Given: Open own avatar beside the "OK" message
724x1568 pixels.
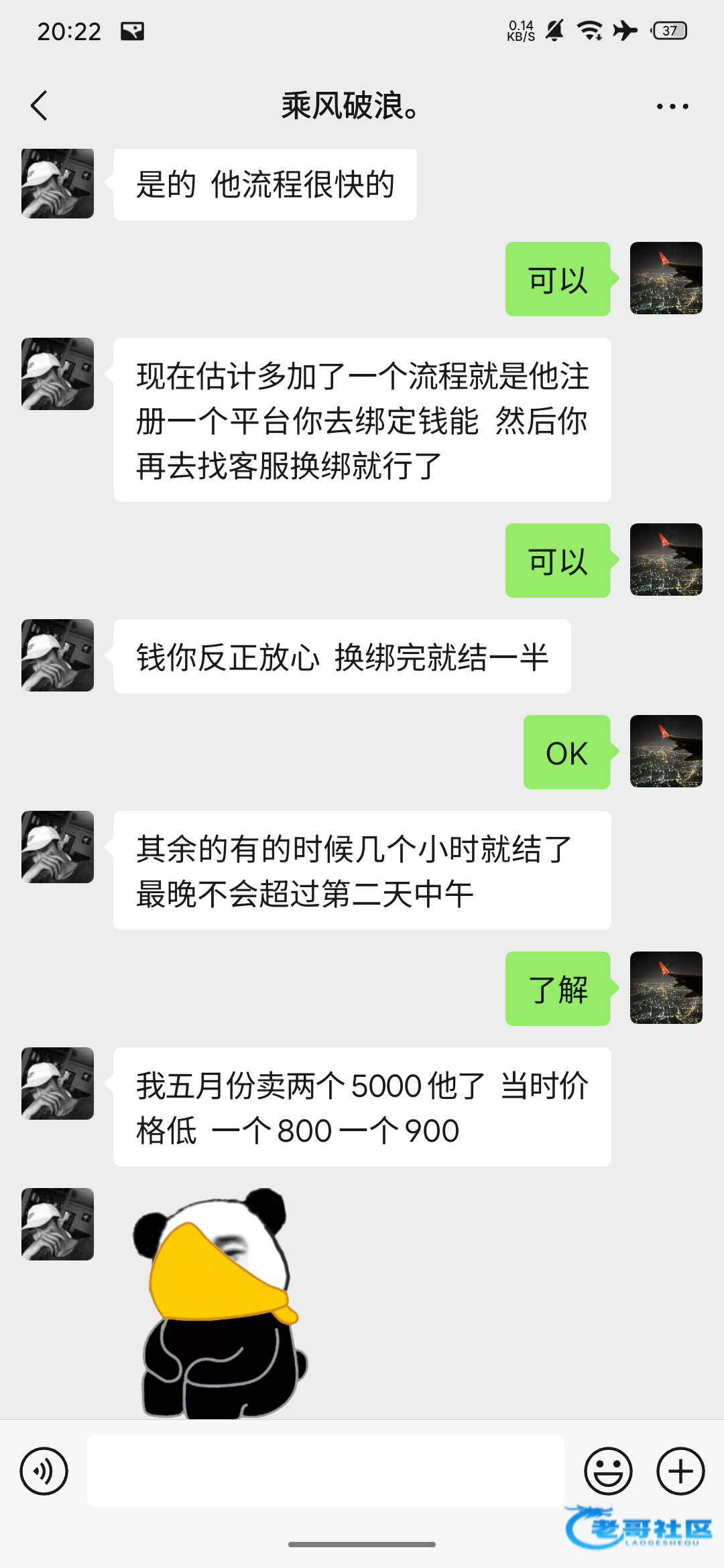Looking at the screenshot, I should coord(666,751).
